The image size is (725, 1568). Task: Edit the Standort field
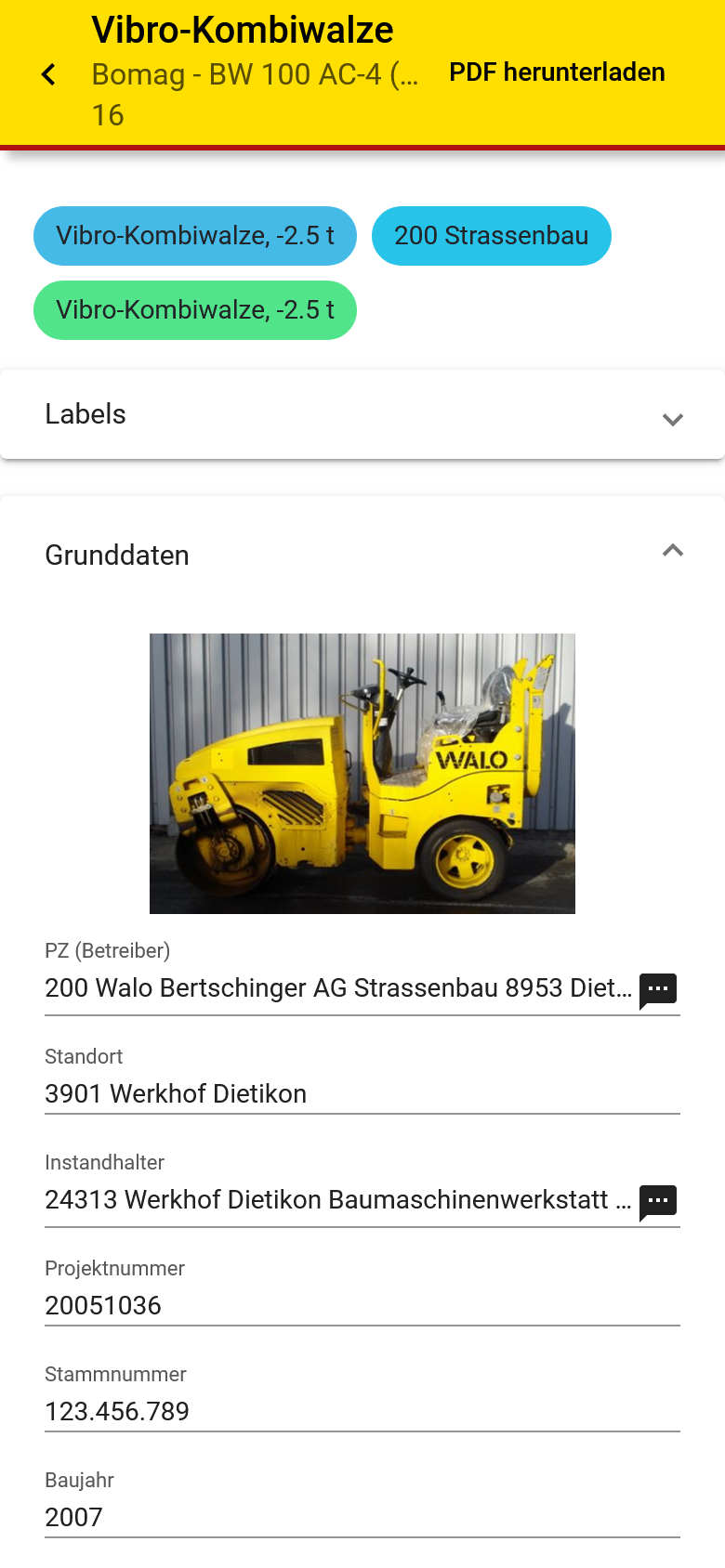tap(175, 1093)
